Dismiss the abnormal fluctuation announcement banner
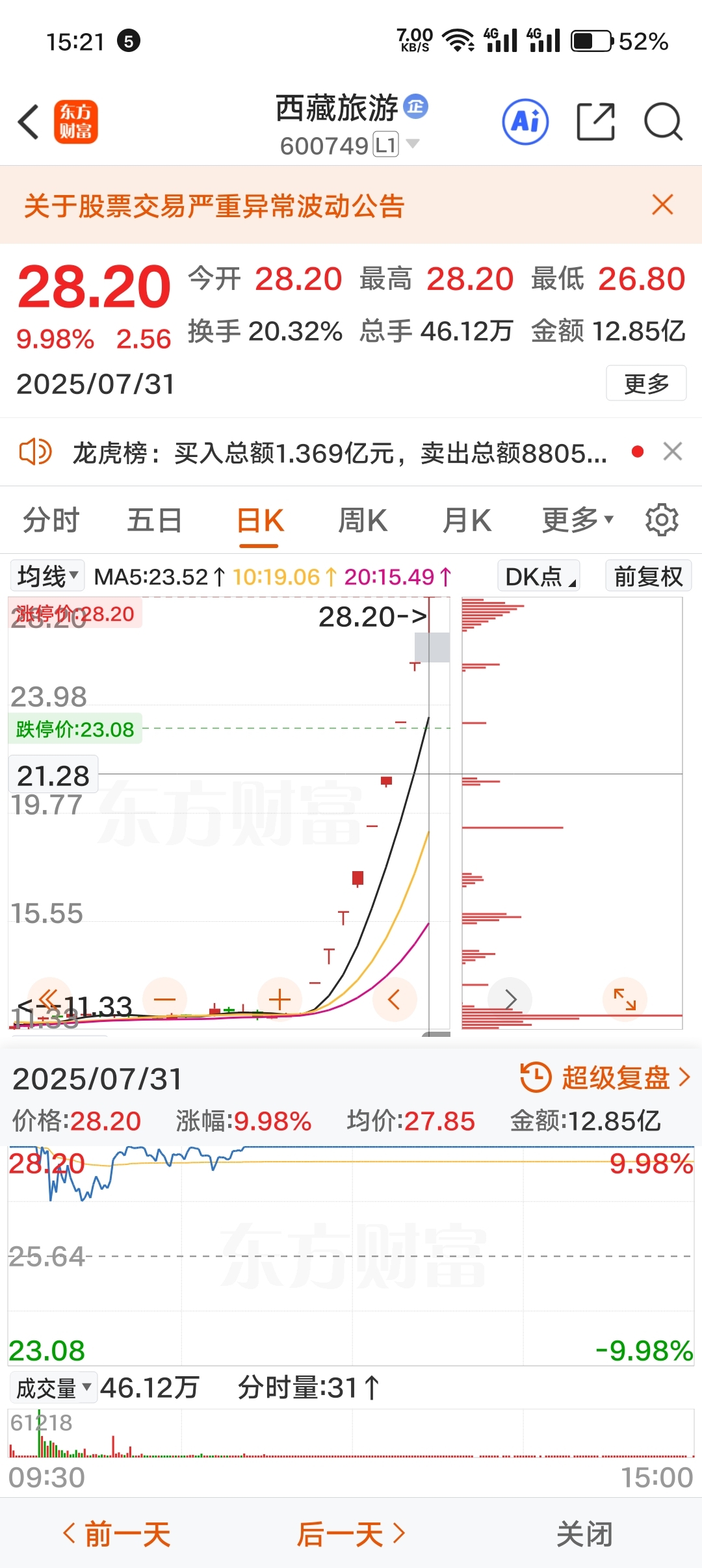Screen dimensions: 702x1568 point(662,205)
